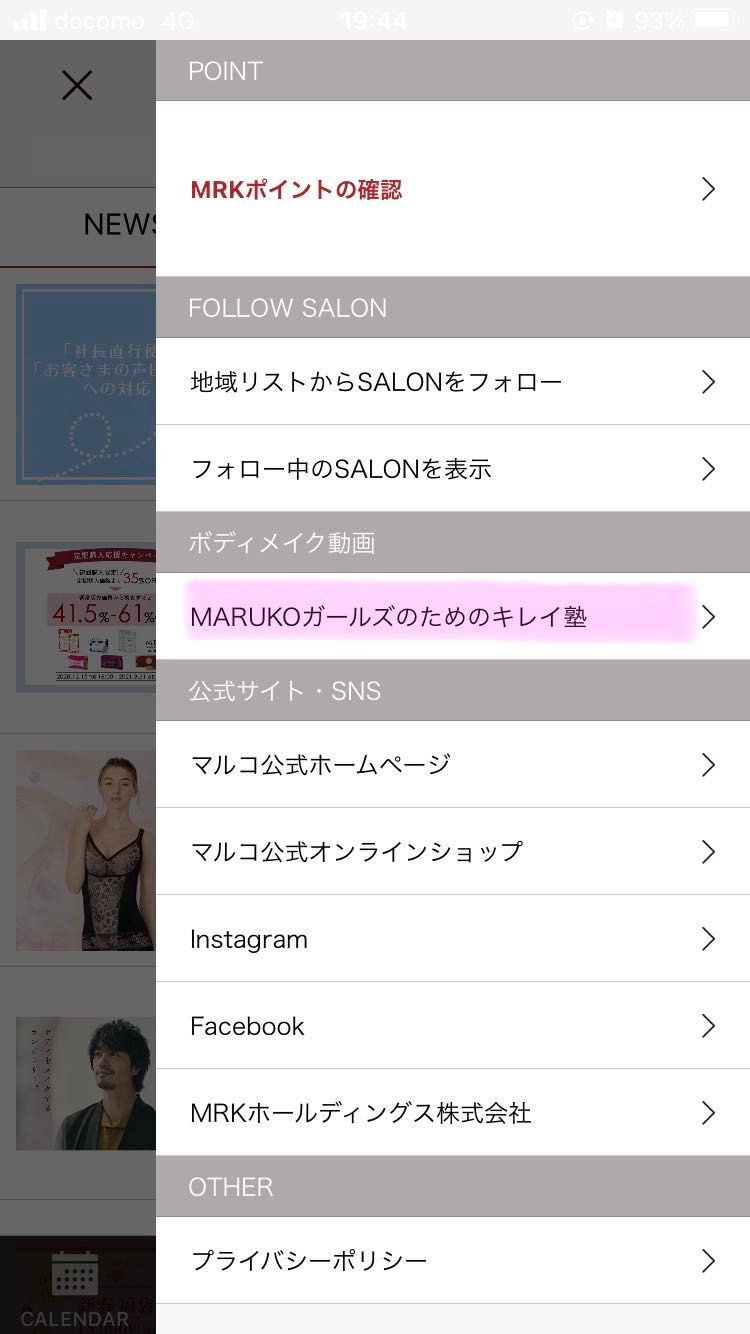Select 地域リストからSALONをフォロー

click(x=452, y=381)
